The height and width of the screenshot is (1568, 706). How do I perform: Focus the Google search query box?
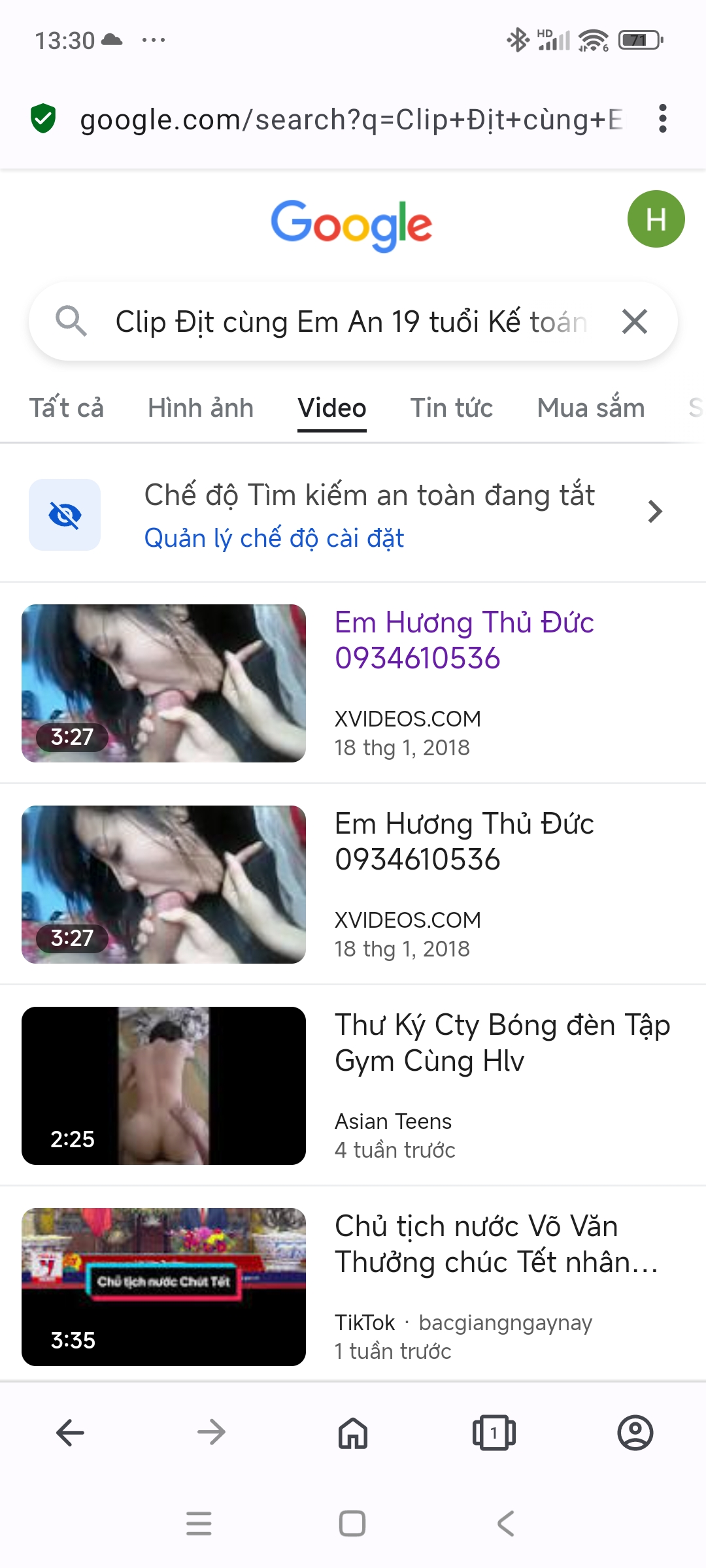point(350,322)
